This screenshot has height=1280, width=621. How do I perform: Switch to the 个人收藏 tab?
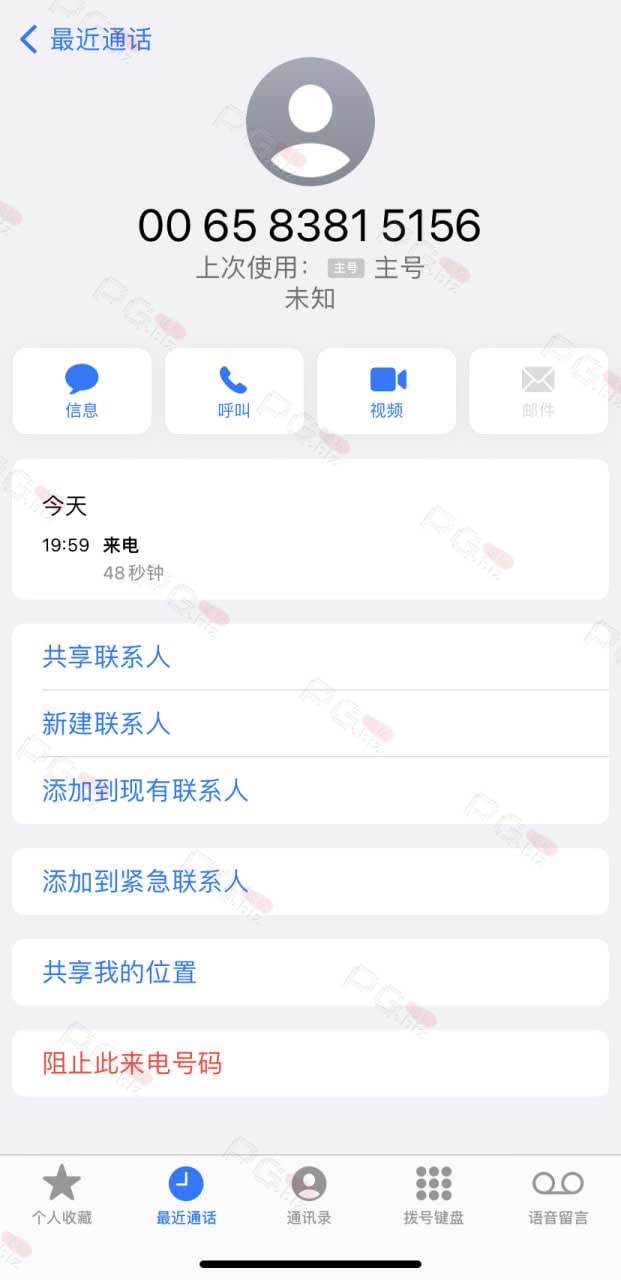click(x=62, y=1195)
